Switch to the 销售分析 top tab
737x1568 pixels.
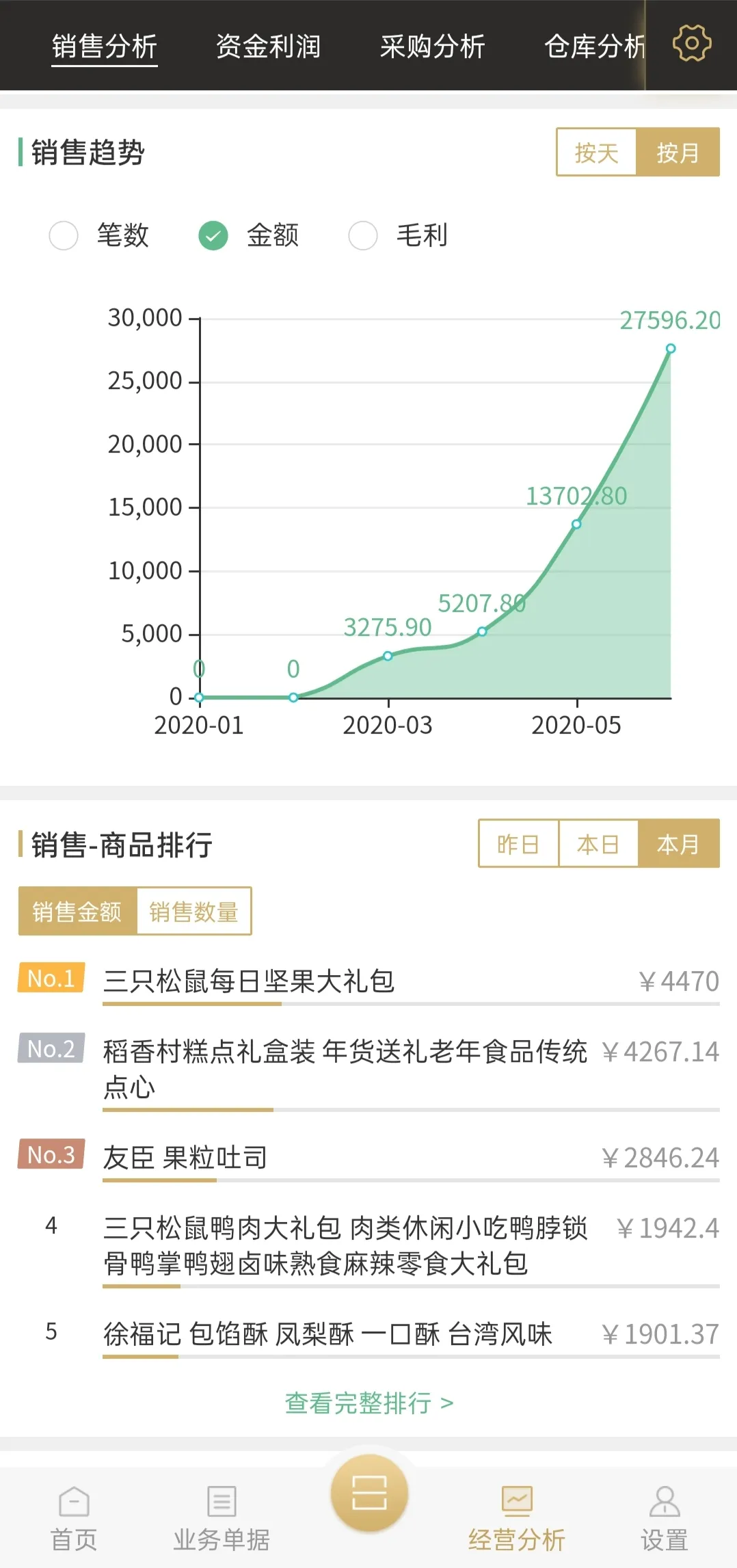(x=105, y=46)
